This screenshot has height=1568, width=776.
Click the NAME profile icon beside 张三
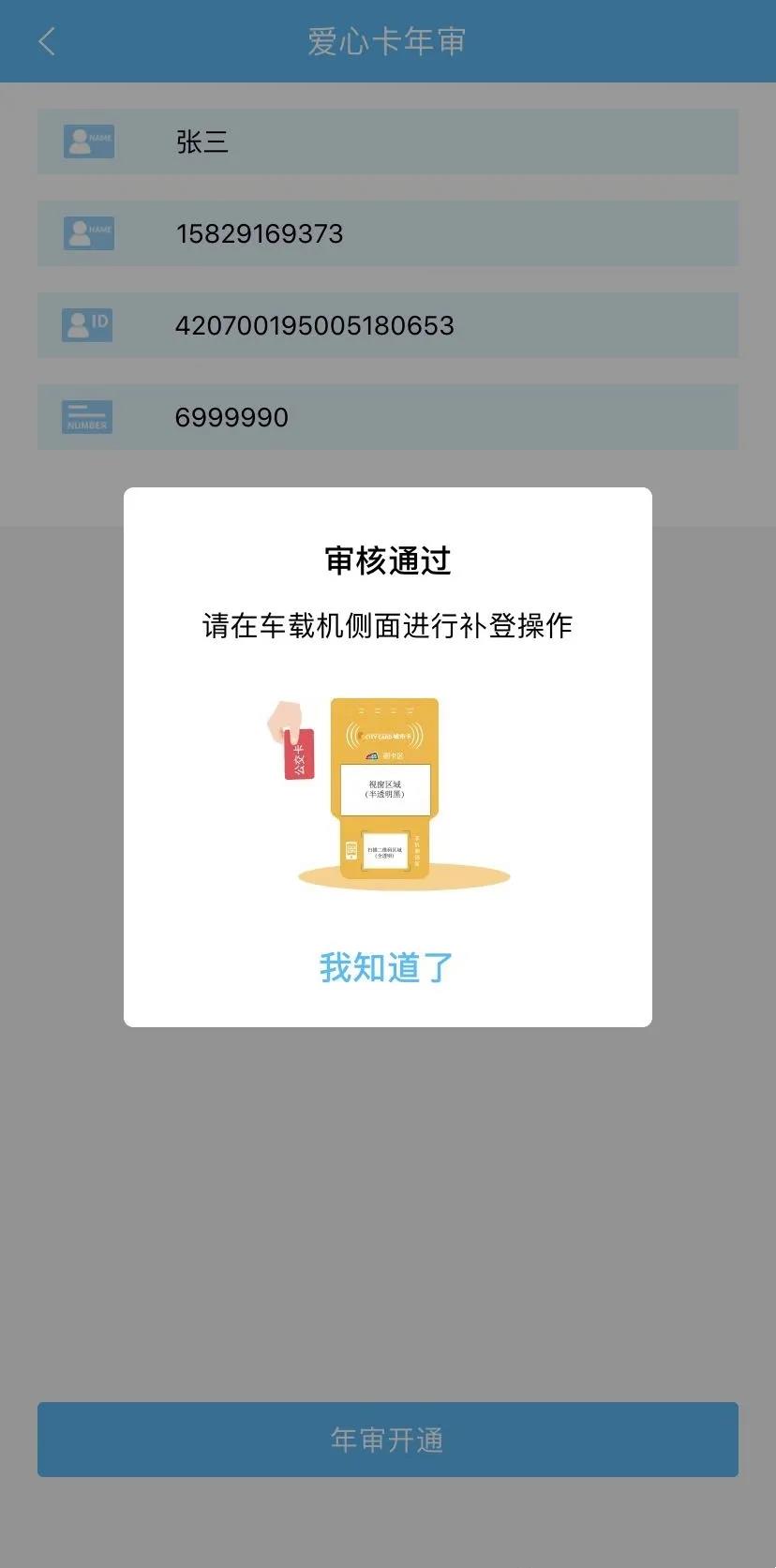click(87, 142)
